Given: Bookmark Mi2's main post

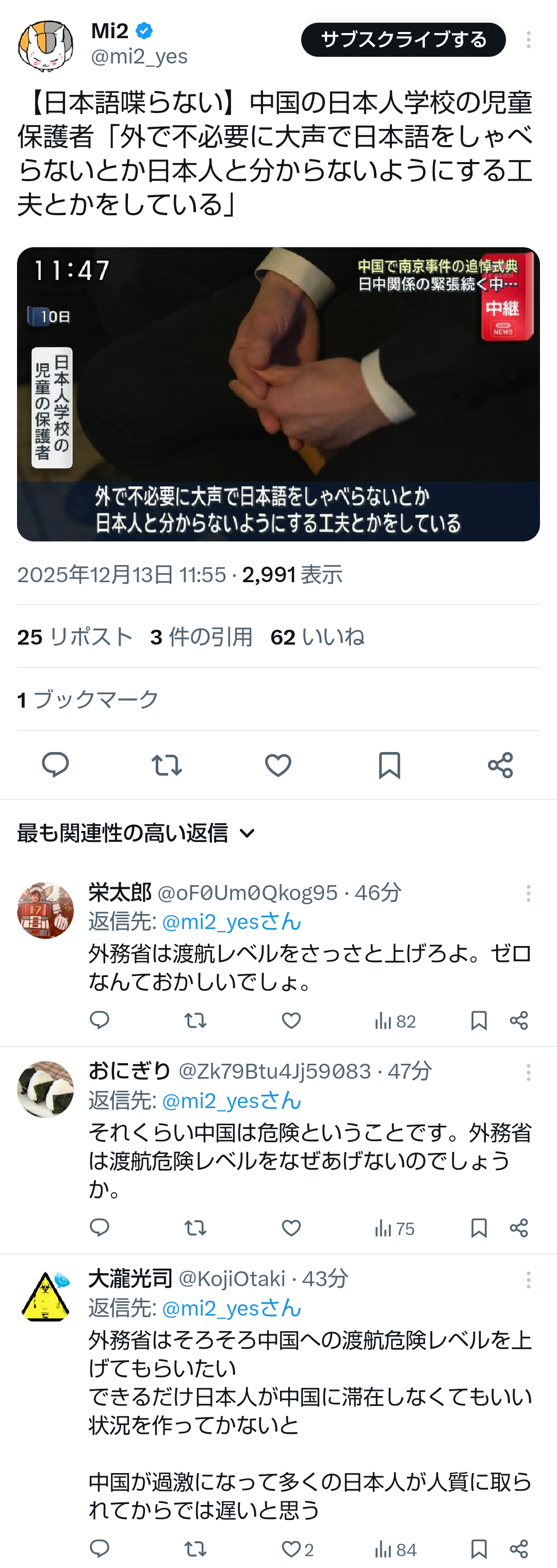Looking at the screenshot, I should [389, 764].
